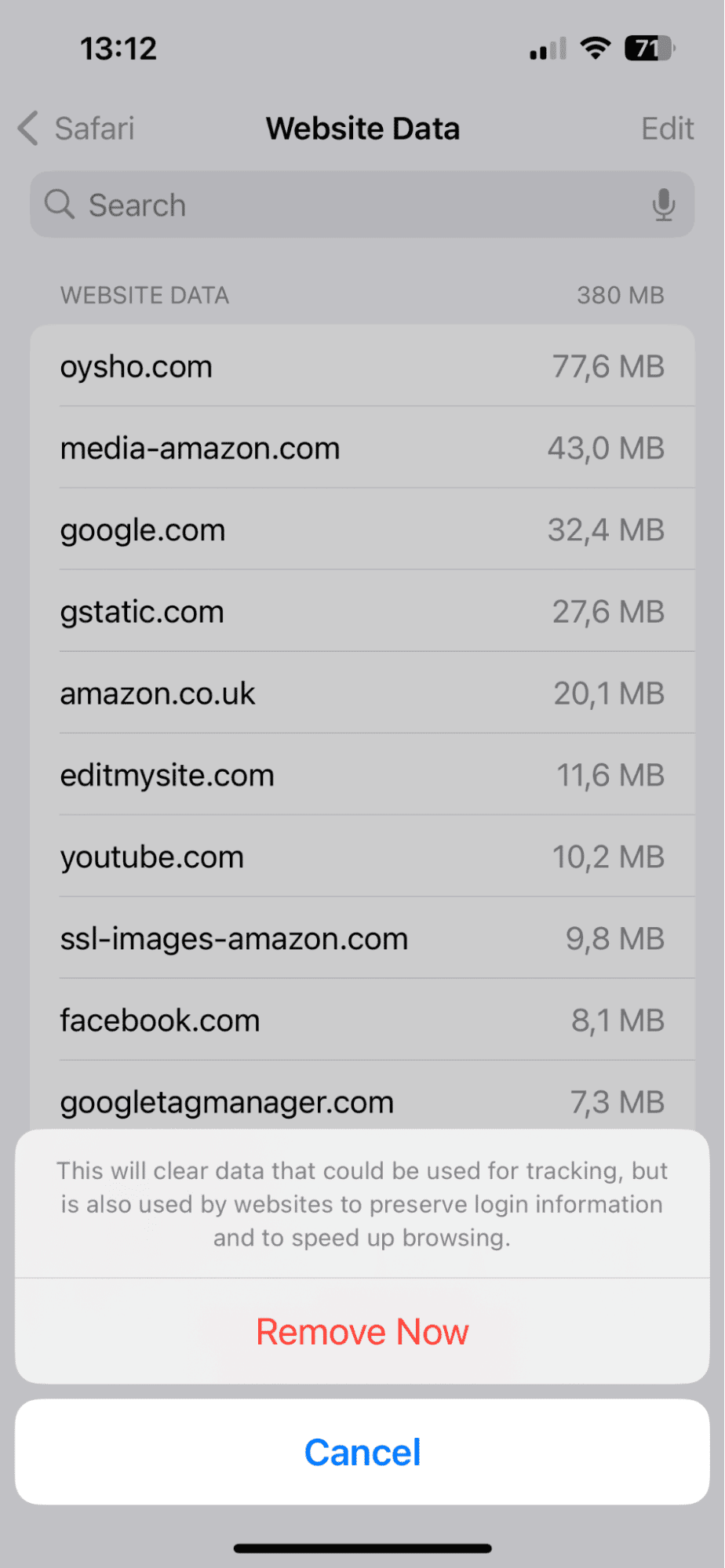Select the facebook.com entry
The width and height of the screenshot is (725, 1568).
[x=362, y=1020]
